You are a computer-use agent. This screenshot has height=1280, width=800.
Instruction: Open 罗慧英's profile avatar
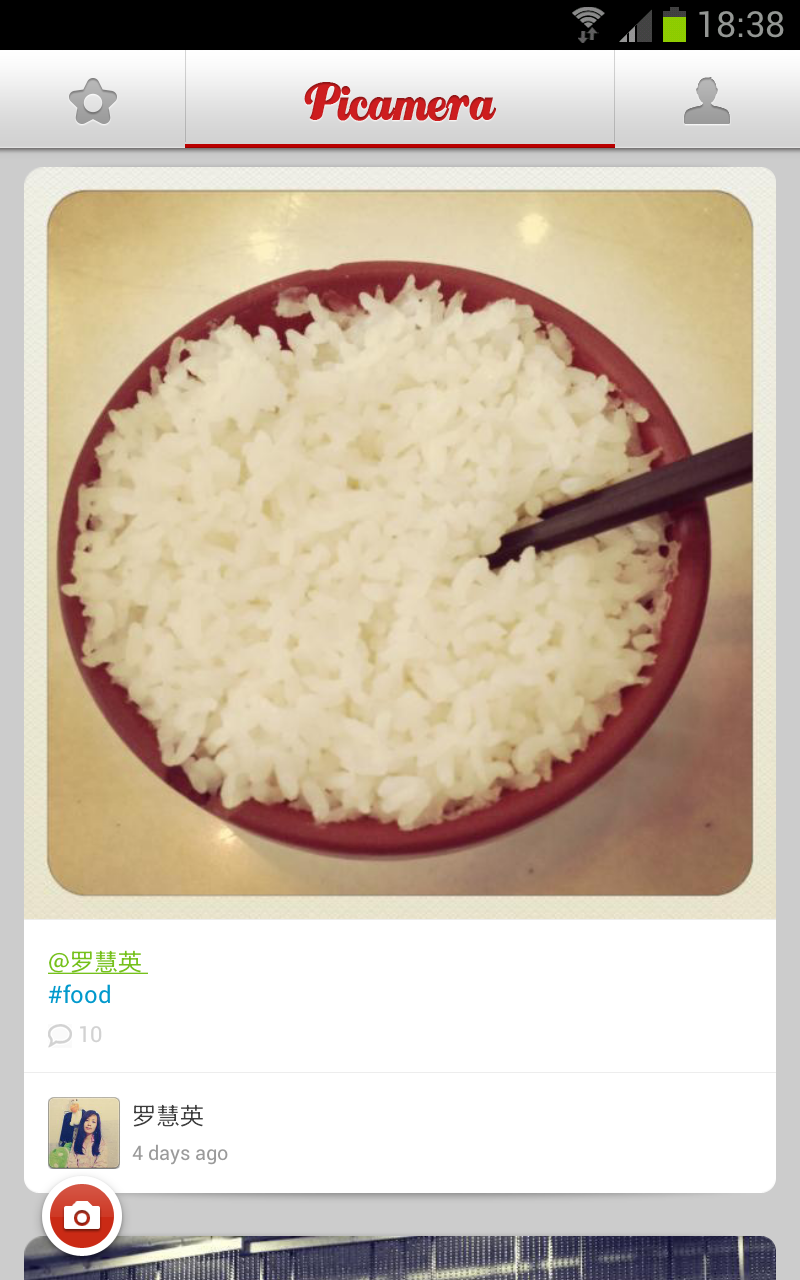[84, 1133]
